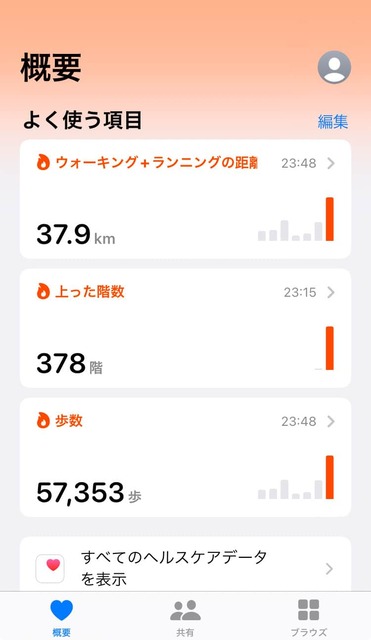Switch to the ブラウズ tab

click(309, 618)
